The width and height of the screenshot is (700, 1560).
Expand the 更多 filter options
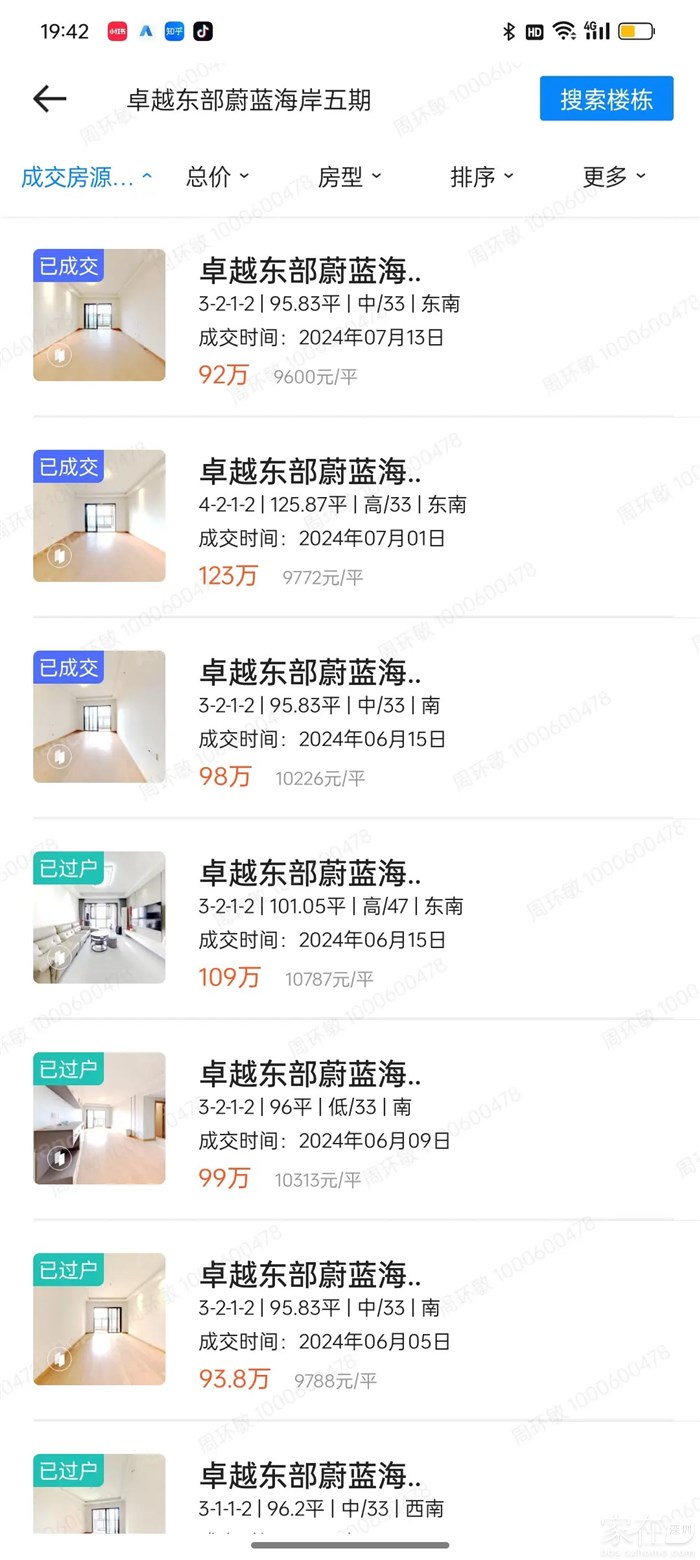(613, 178)
